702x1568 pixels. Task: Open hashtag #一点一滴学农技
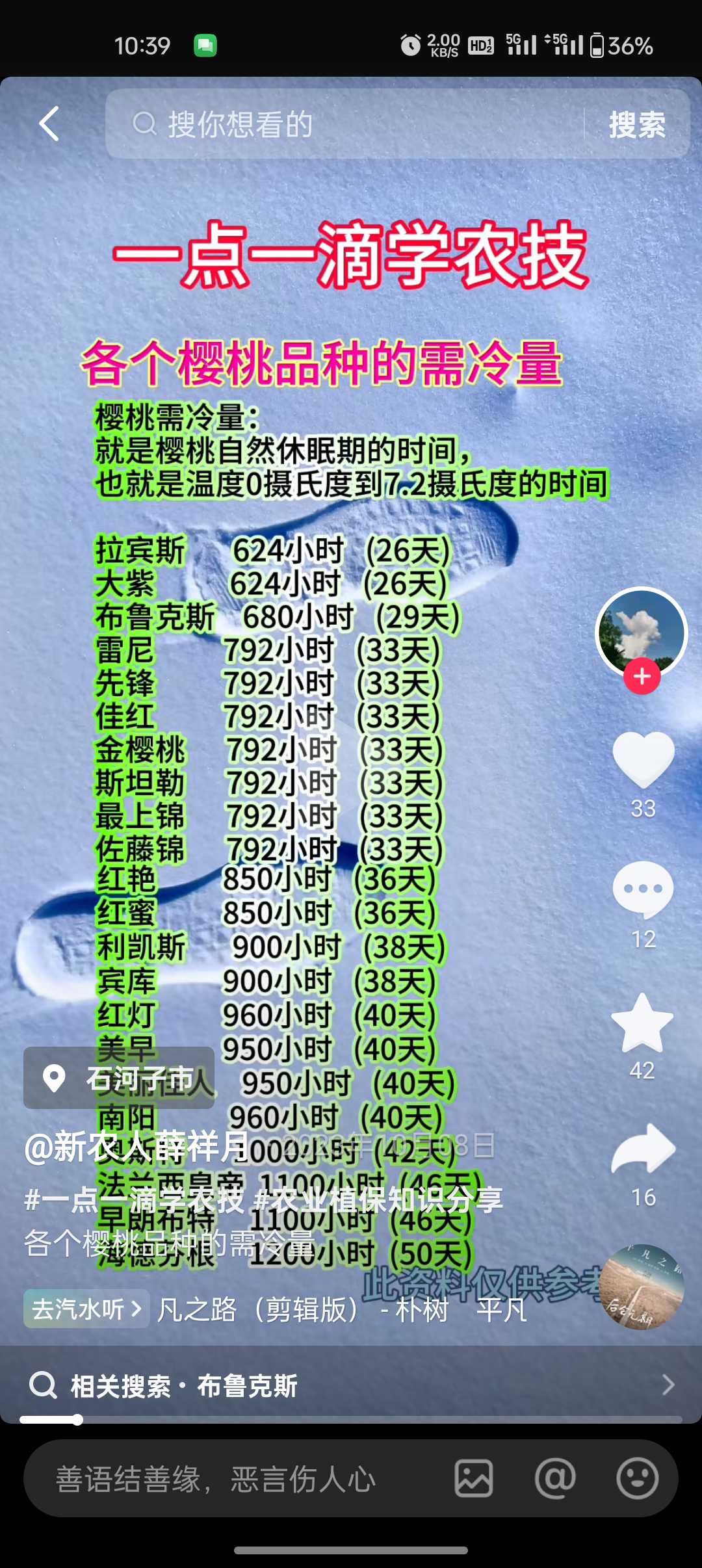(x=134, y=1199)
